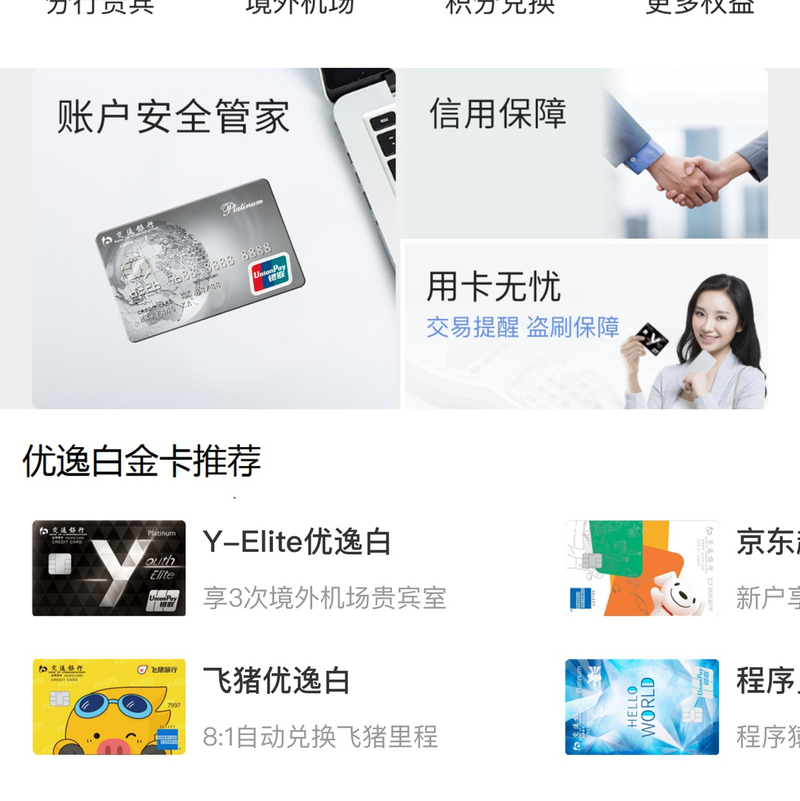800x801 pixels.
Task: Open the 京东 card recommendation
Action: coord(682,568)
